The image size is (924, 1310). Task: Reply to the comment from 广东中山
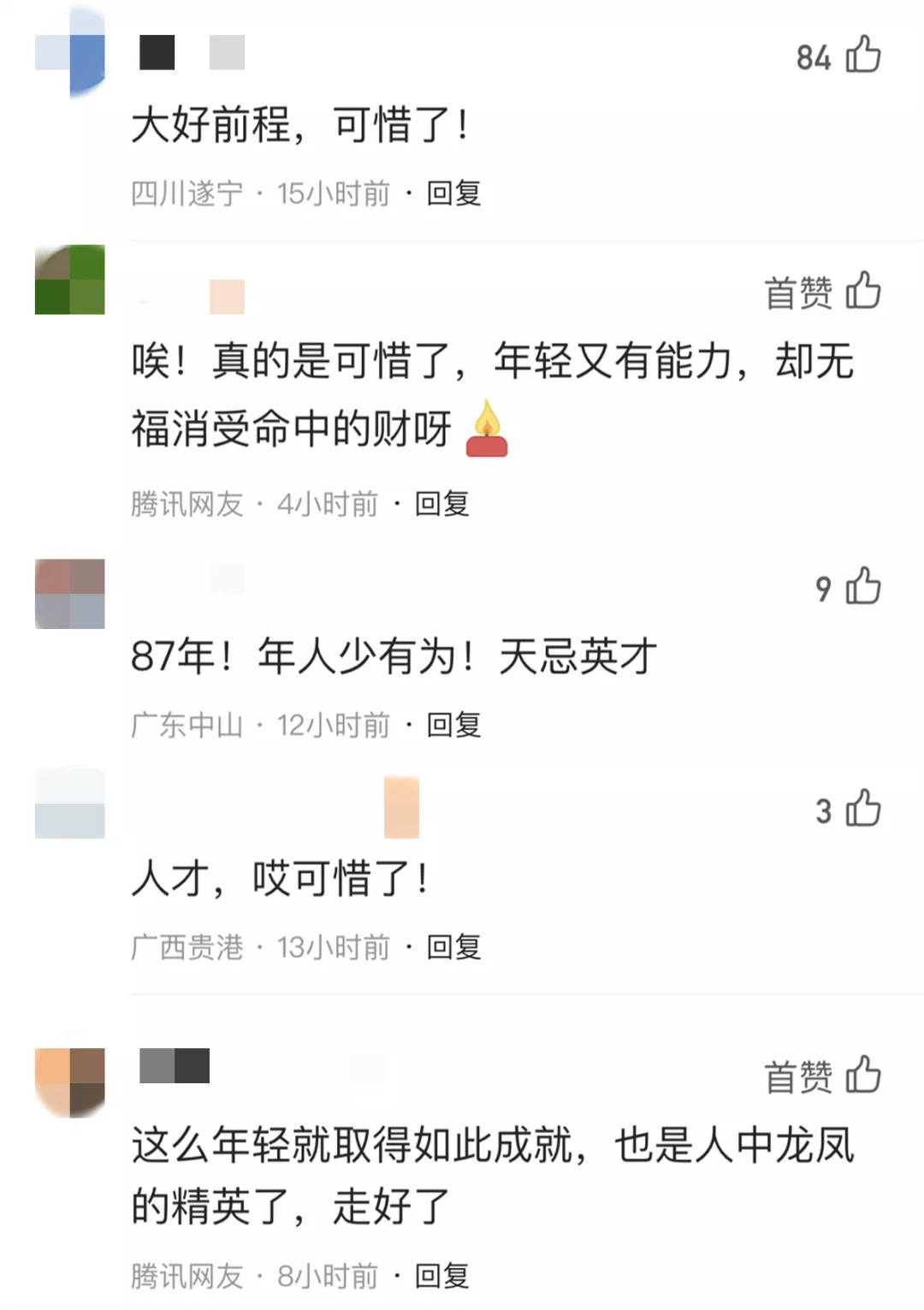pyautogui.click(x=453, y=725)
